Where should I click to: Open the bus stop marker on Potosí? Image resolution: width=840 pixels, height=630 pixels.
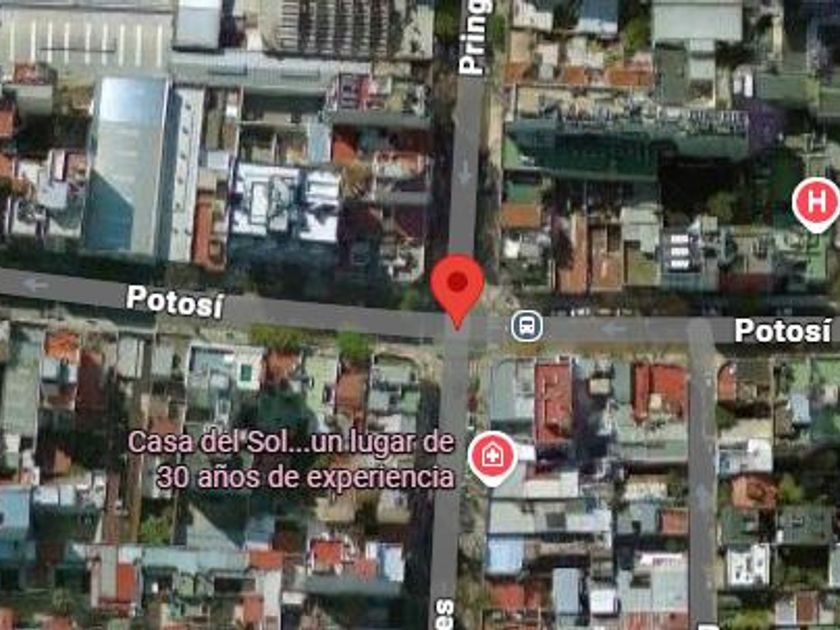point(527,326)
